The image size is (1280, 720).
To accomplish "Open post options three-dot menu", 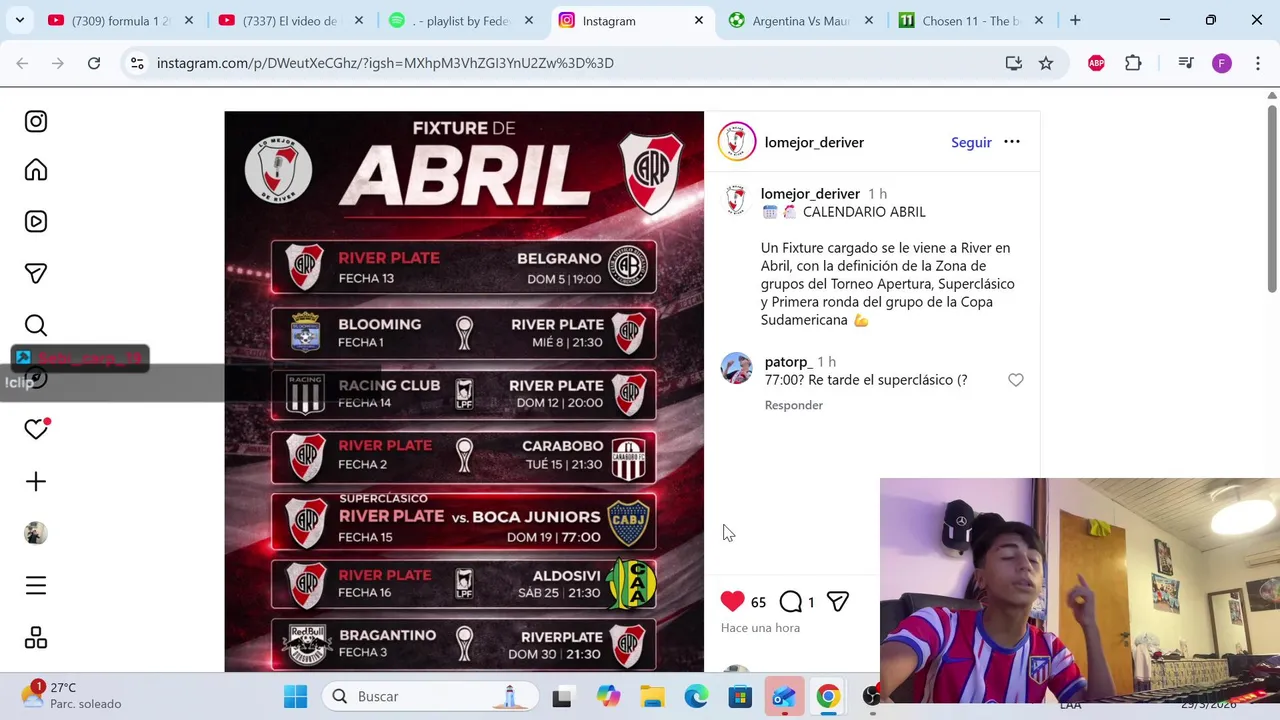I will click(1012, 142).
